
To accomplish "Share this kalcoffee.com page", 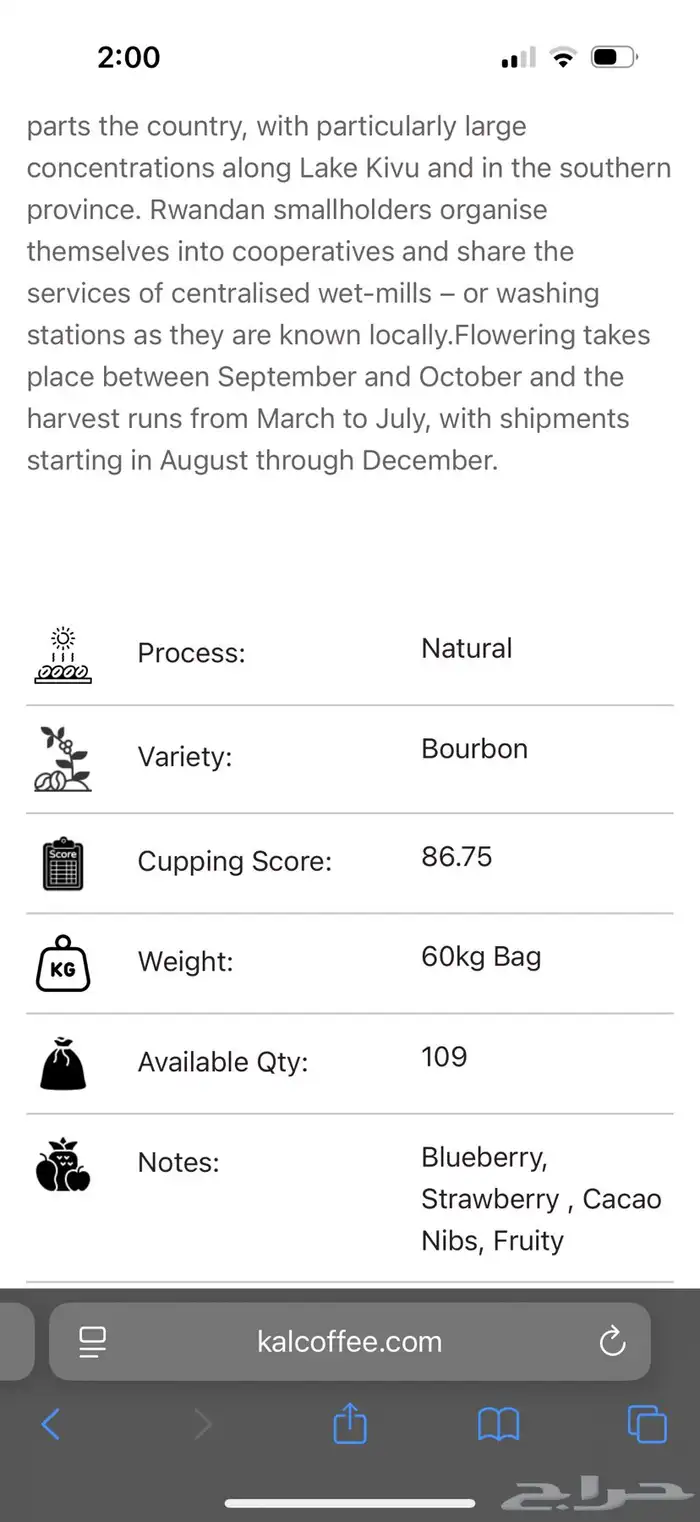I will [x=350, y=1422].
